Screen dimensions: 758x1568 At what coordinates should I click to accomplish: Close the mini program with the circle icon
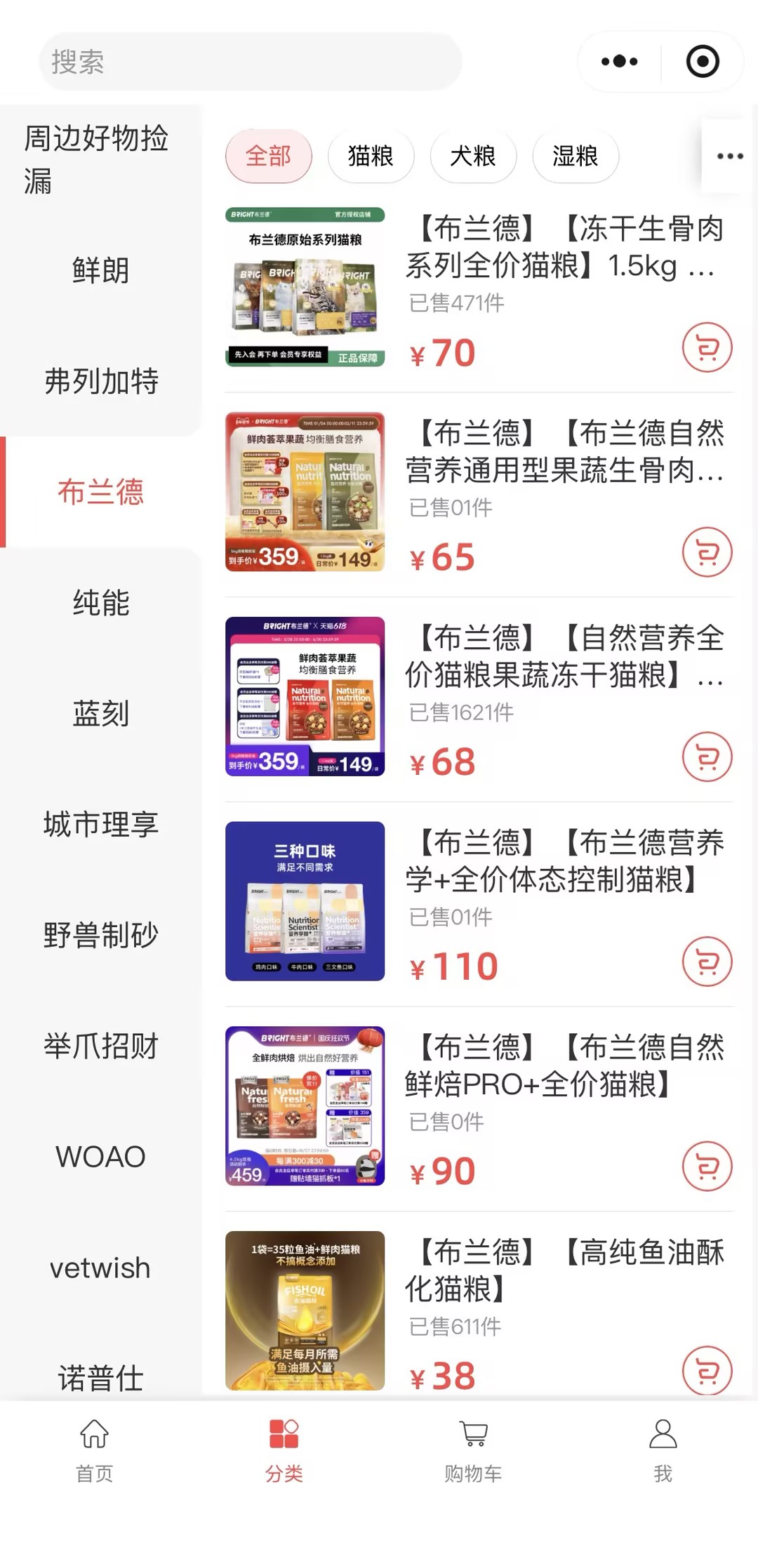703,62
